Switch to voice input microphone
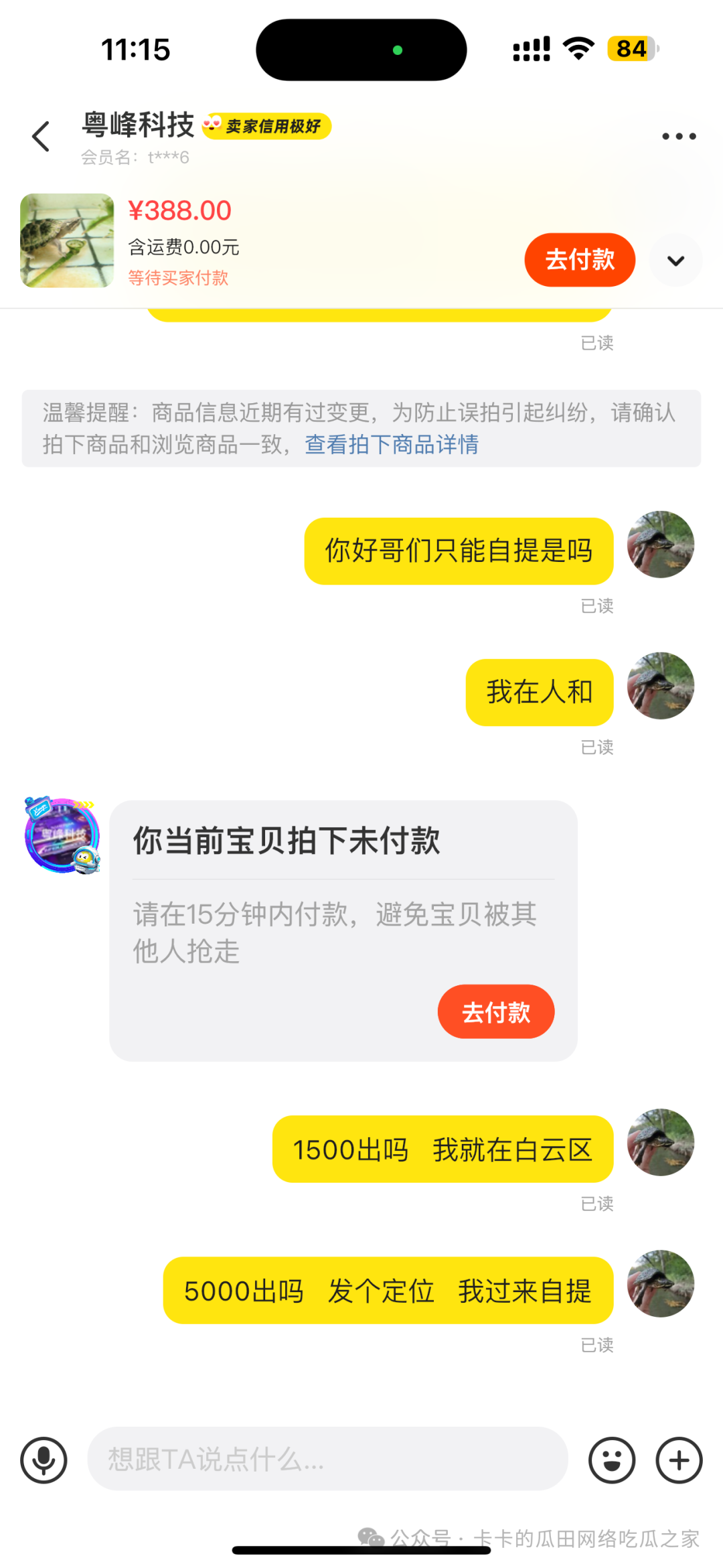 pos(44,1460)
